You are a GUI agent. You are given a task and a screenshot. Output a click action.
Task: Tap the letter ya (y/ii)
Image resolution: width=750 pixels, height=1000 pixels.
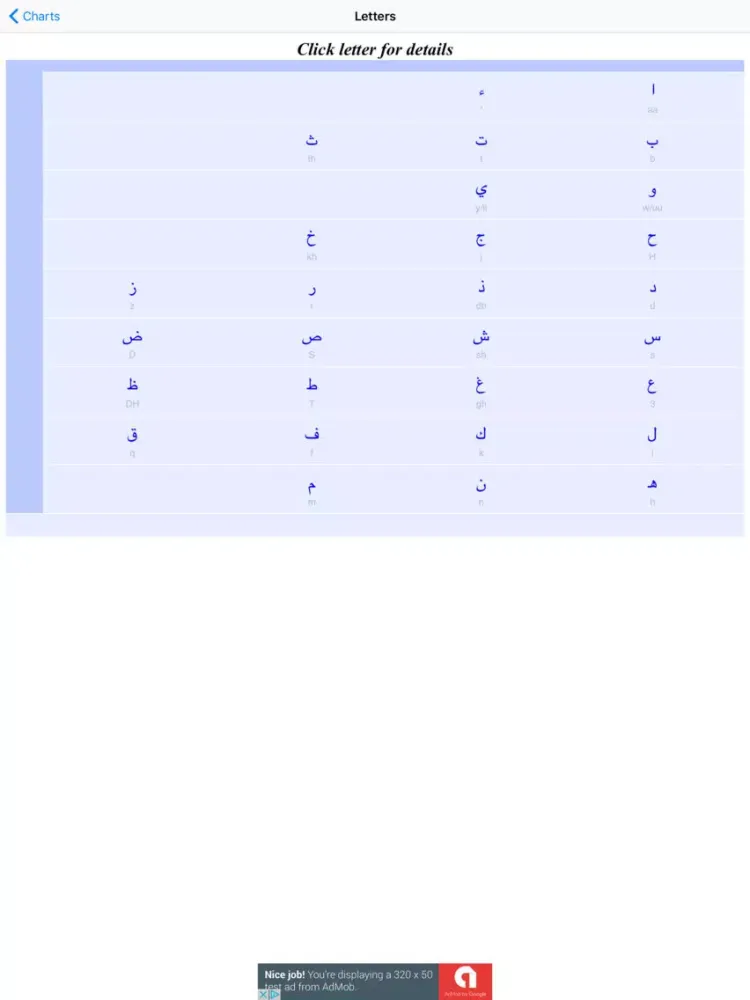pos(481,190)
